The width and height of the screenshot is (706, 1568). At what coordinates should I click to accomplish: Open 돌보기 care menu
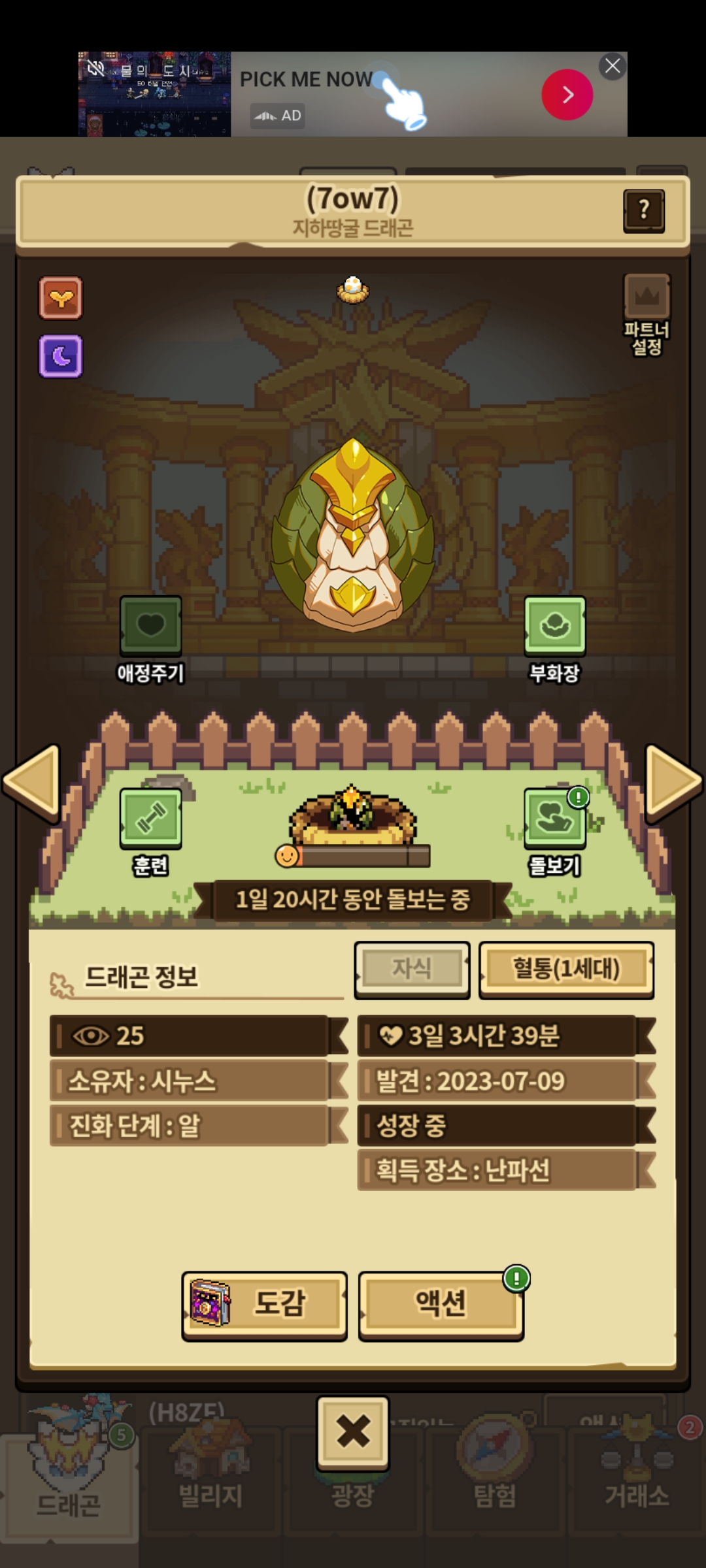pos(554,819)
